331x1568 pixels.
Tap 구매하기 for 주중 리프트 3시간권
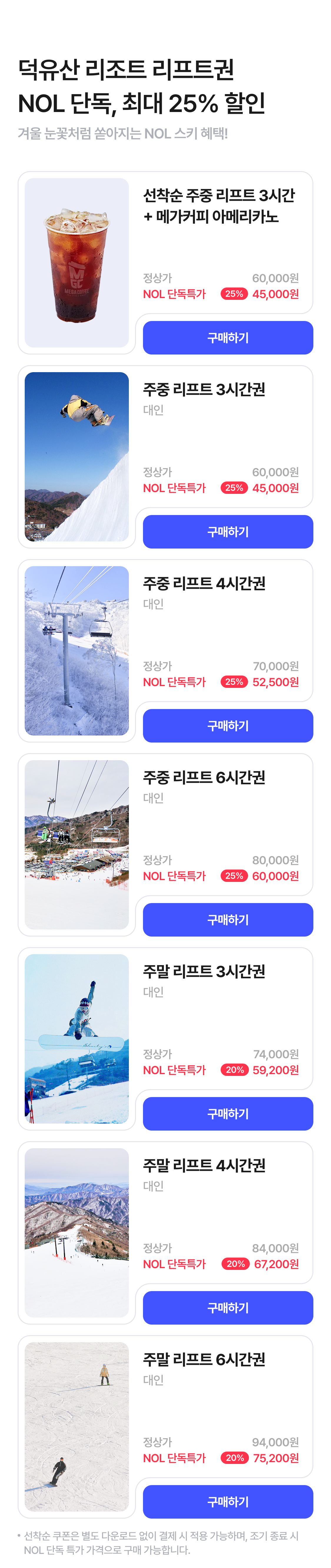tap(227, 531)
